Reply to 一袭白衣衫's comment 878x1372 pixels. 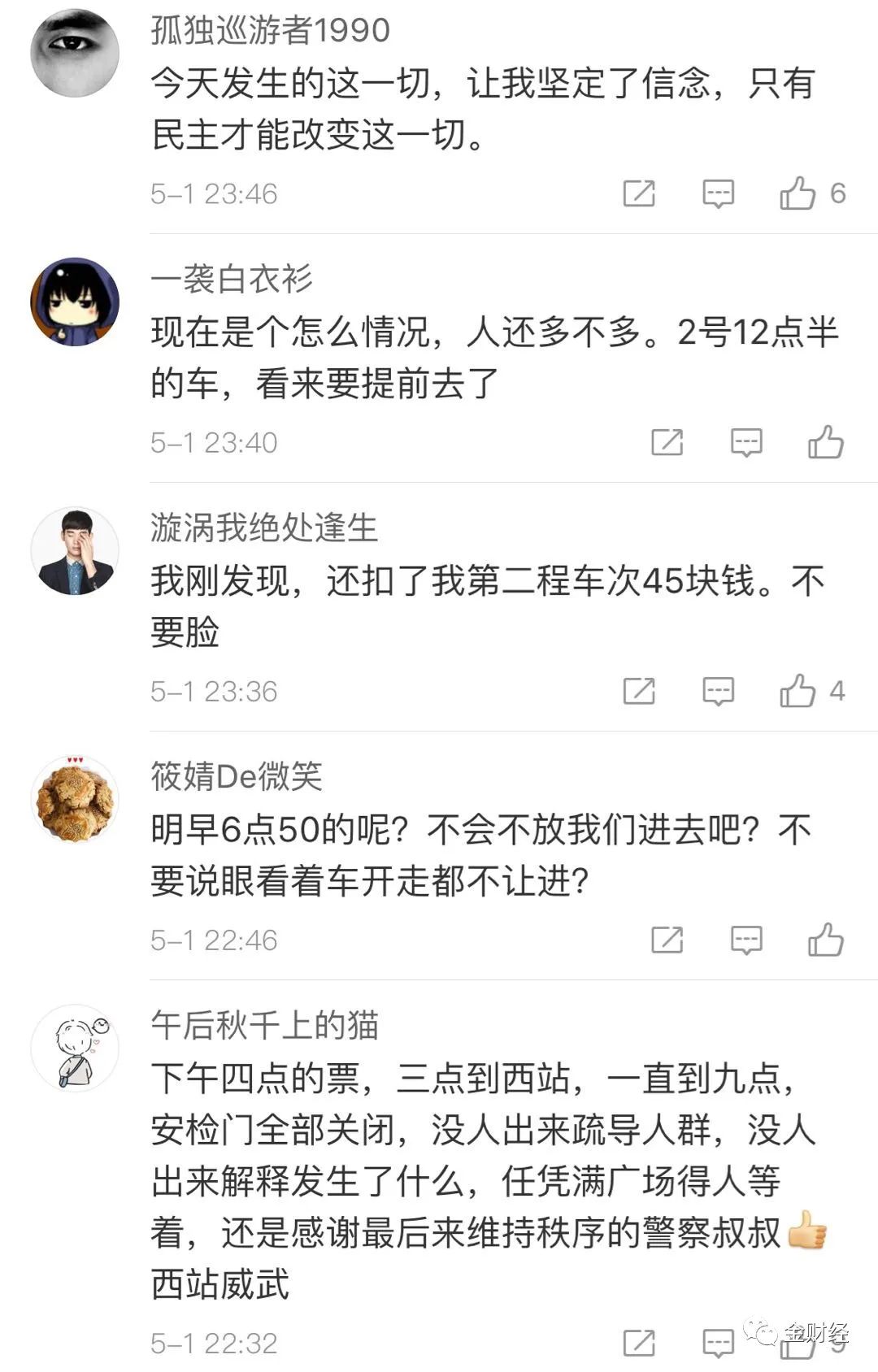(x=746, y=442)
